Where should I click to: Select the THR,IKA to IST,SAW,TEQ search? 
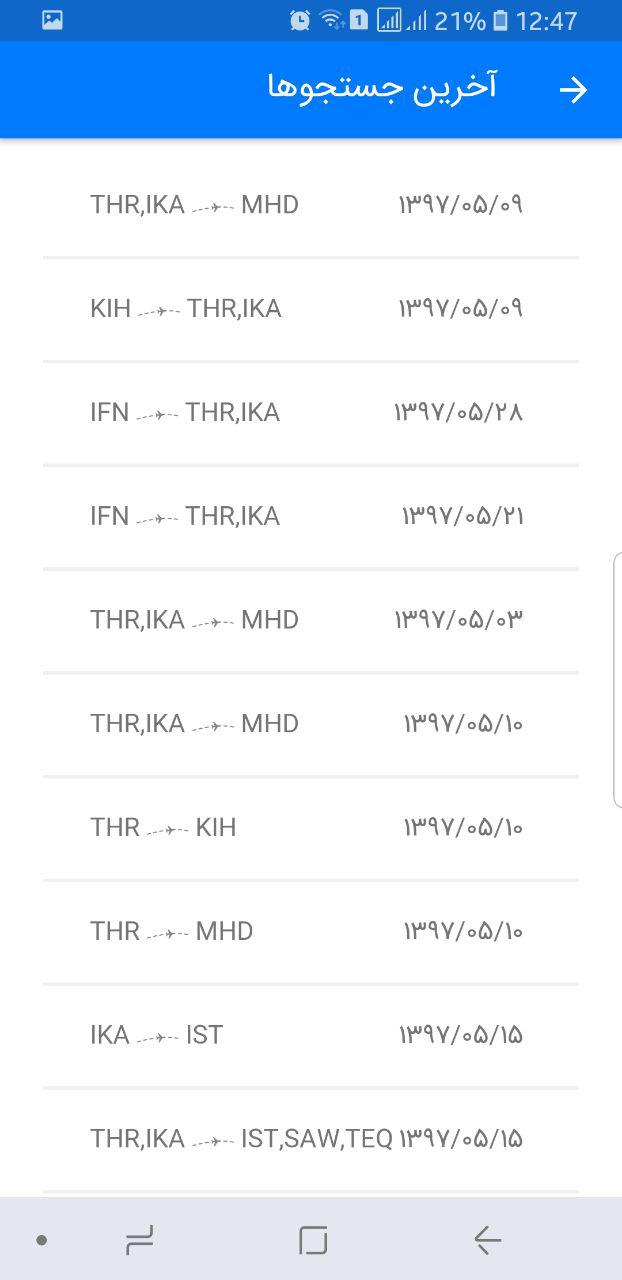click(310, 1140)
